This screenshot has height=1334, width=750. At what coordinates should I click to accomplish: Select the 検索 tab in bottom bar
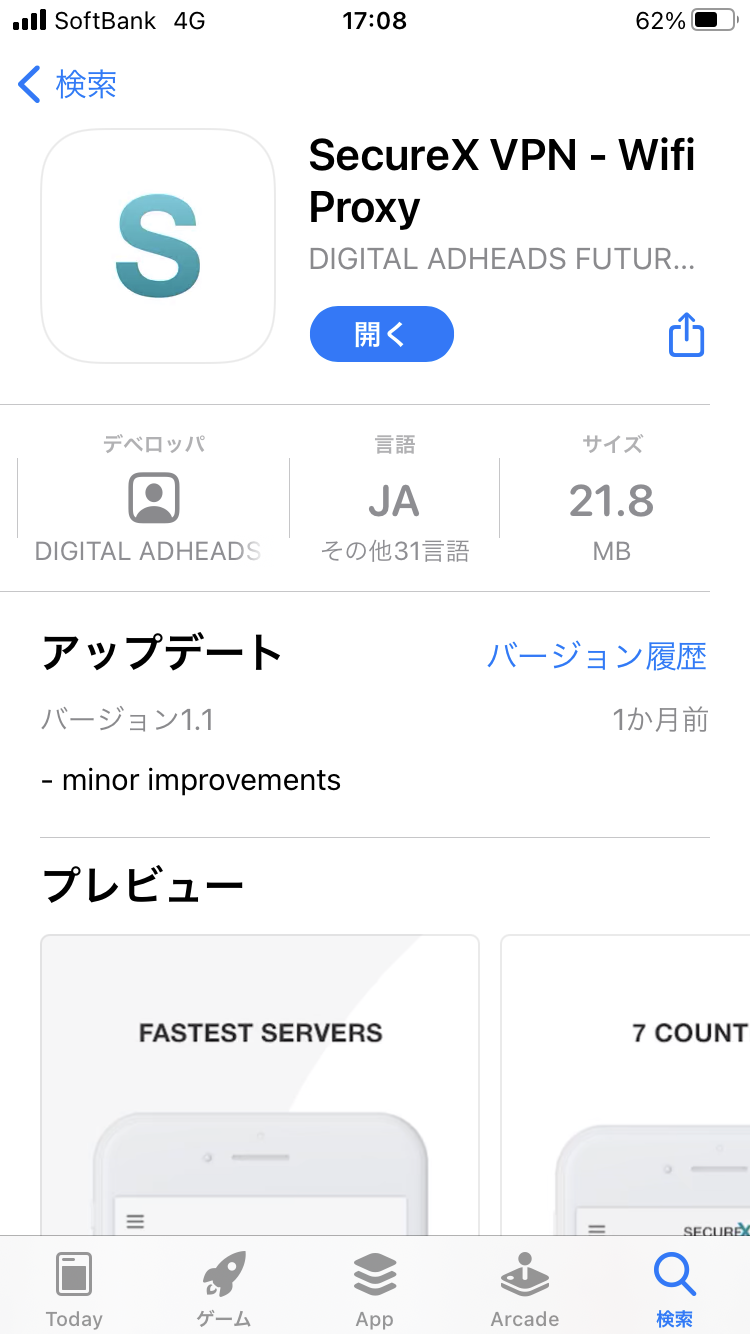click(x=674, y=1288)
